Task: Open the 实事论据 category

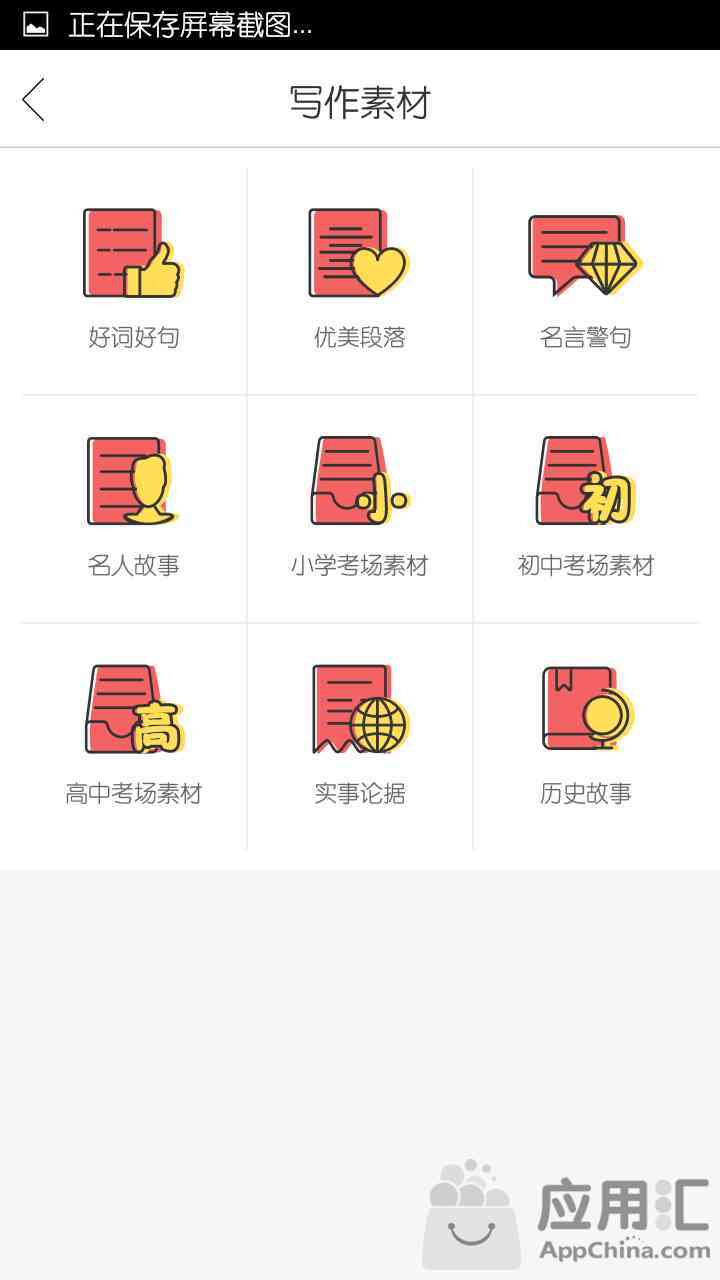Action: tap(360, 737)
